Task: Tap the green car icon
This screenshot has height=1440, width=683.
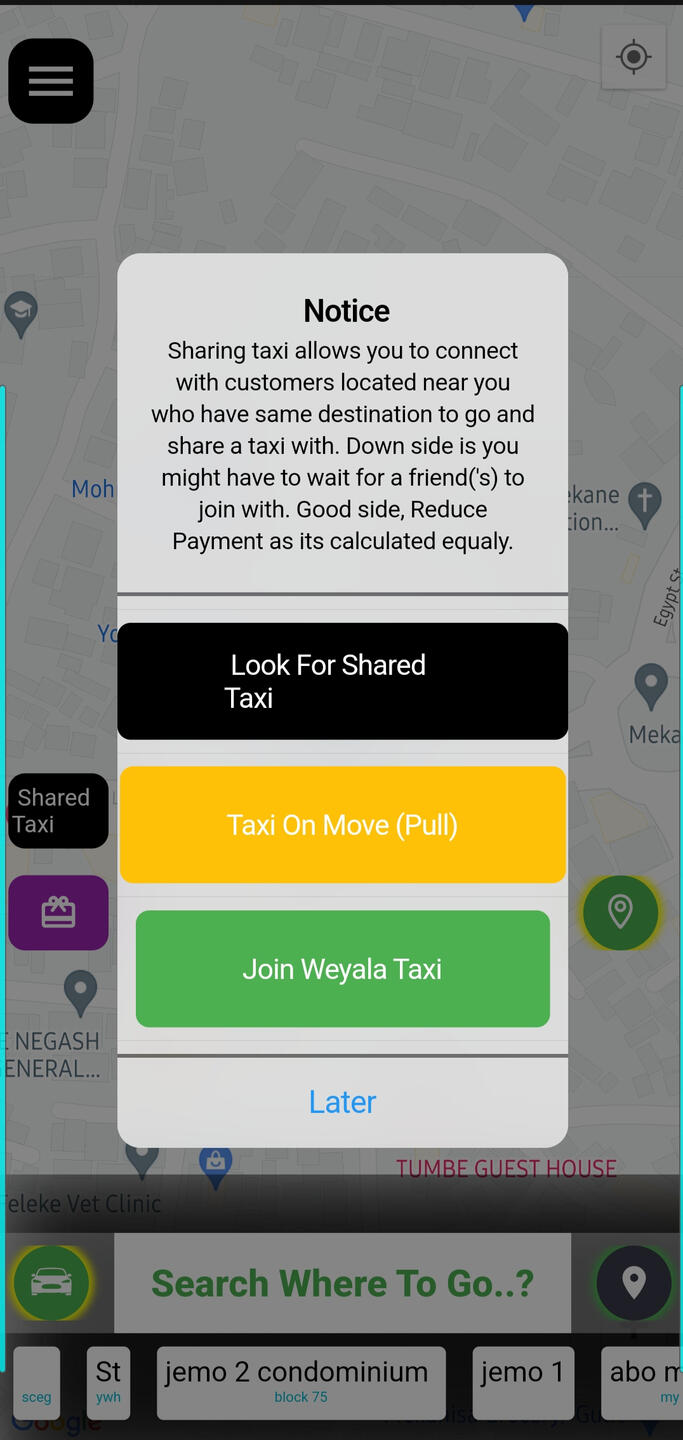Action: pos(52,1283)
